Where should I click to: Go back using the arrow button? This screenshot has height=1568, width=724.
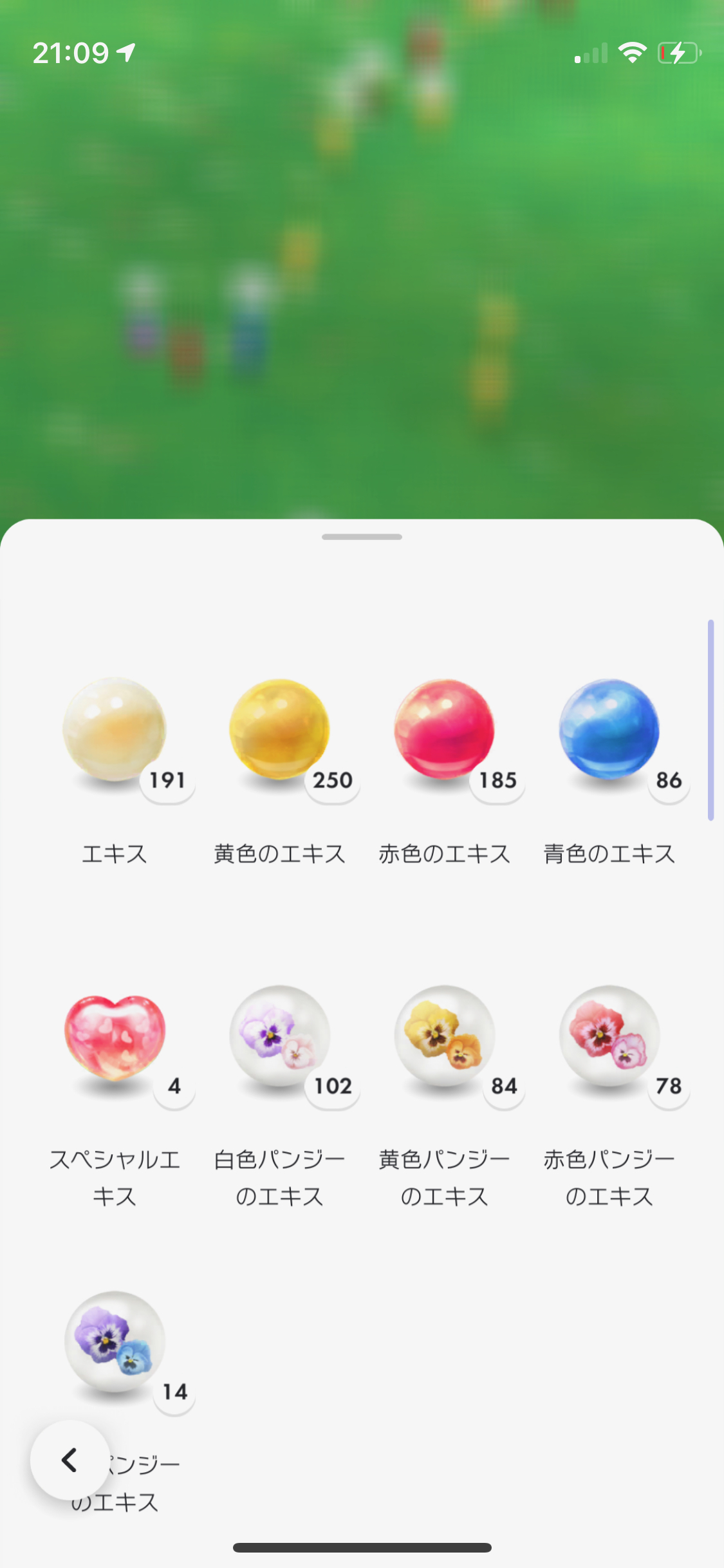[x=70, y=1460]
